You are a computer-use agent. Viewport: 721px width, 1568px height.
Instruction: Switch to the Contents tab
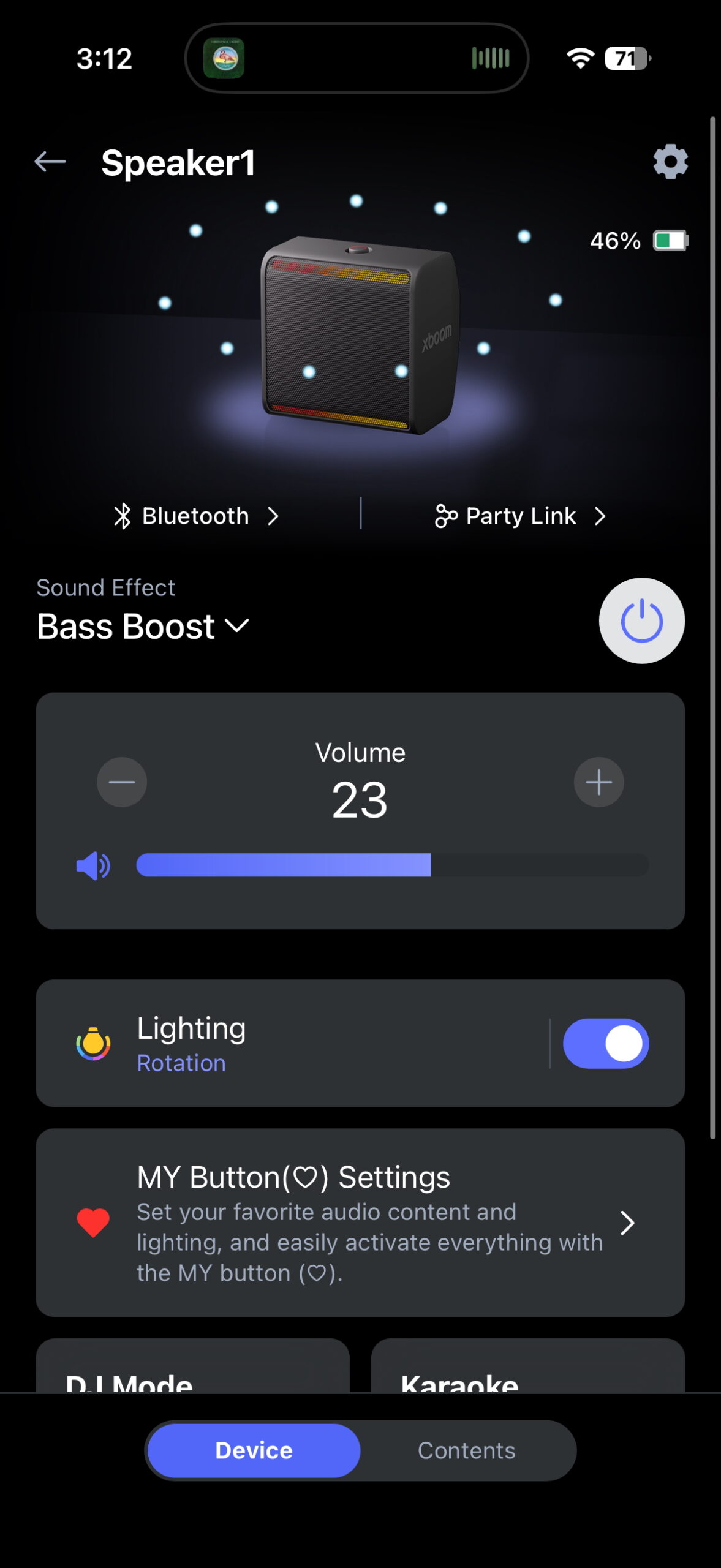click(466, 1450)
